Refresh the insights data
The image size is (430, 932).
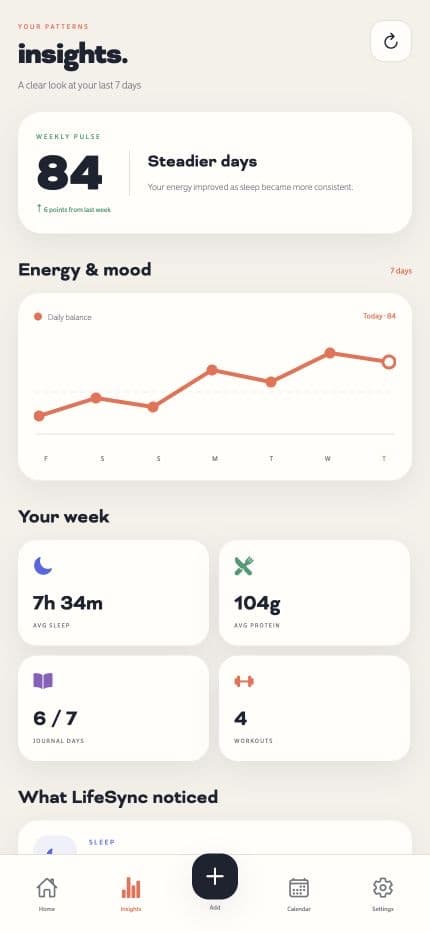click(391, 41)
